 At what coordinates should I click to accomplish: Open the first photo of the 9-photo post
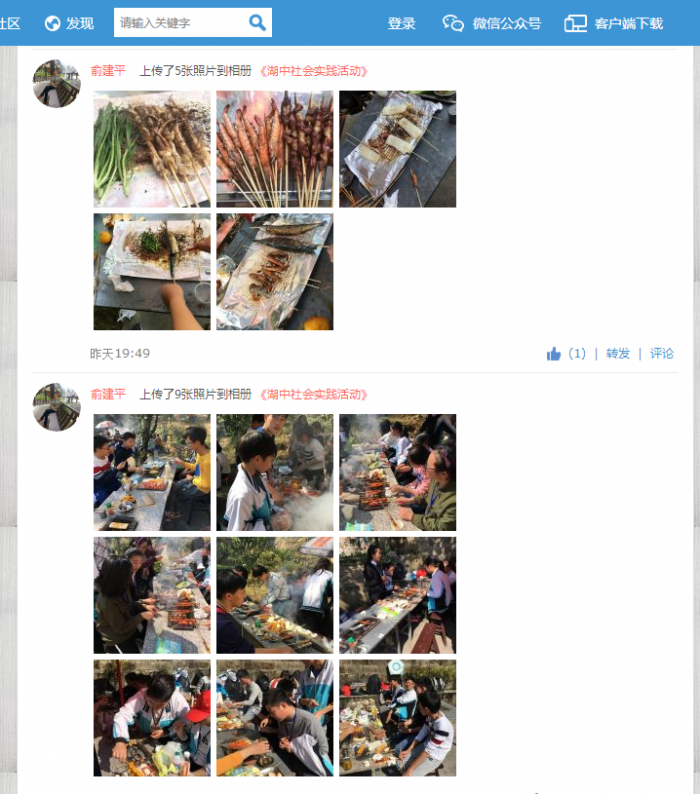coord(152,472)
